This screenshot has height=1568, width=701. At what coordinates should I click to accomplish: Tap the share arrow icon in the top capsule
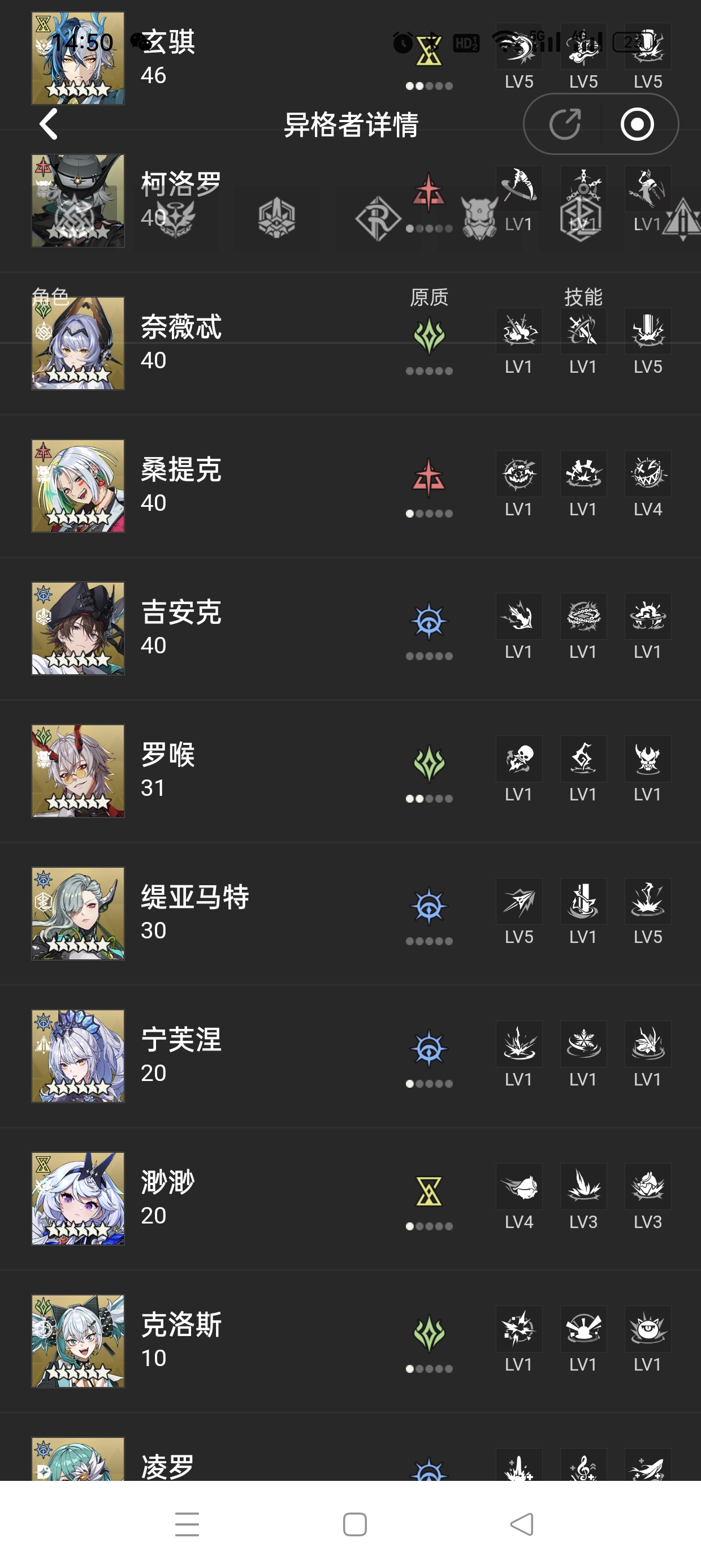[x=564, y=125]
